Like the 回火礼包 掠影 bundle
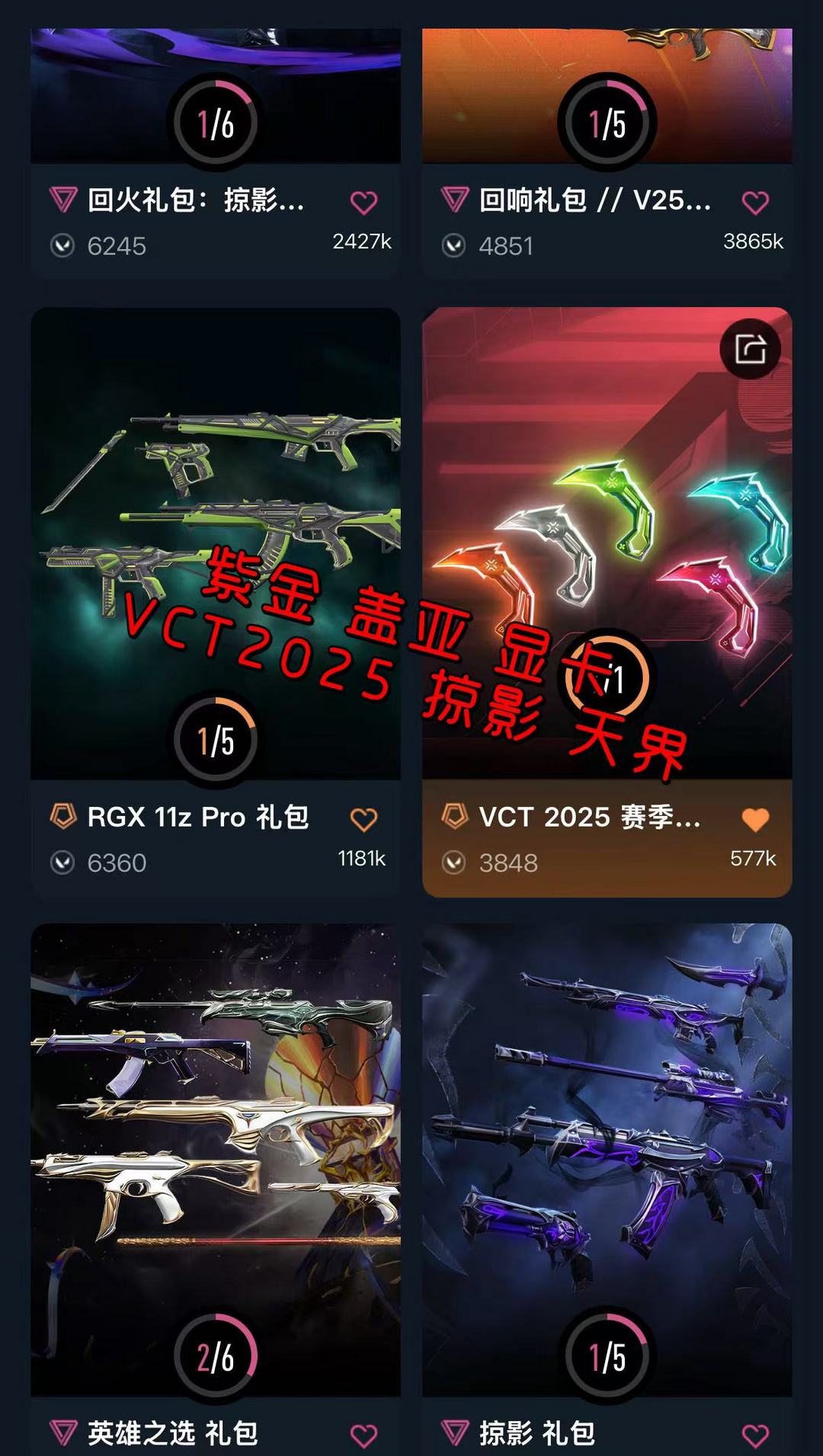 [363, 202]
